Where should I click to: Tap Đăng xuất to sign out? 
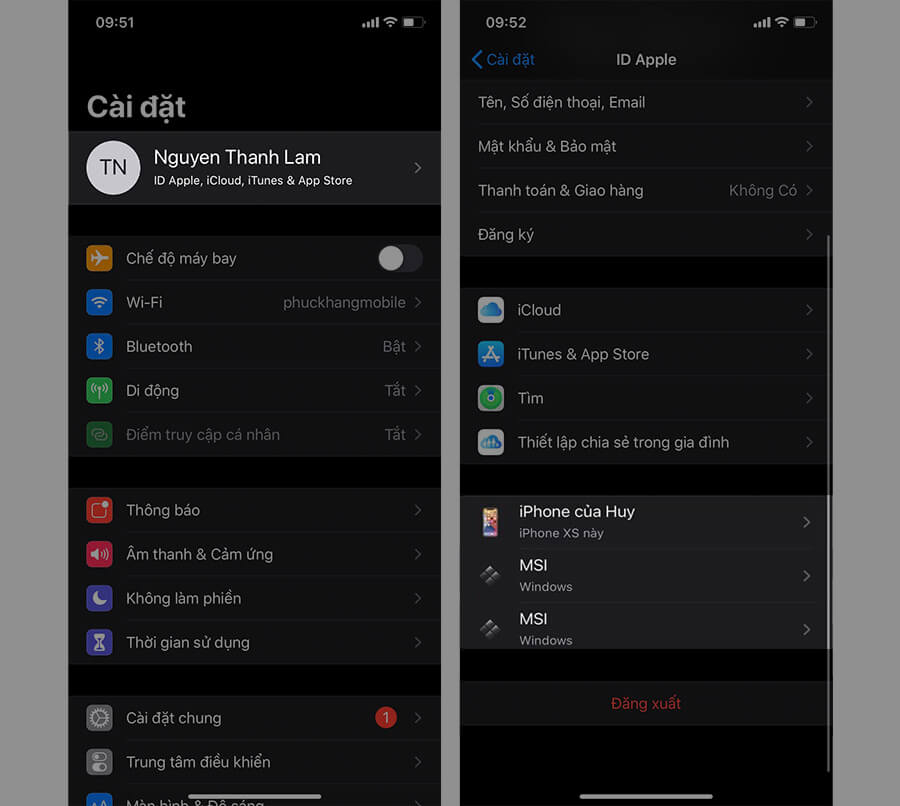(645, 703)
